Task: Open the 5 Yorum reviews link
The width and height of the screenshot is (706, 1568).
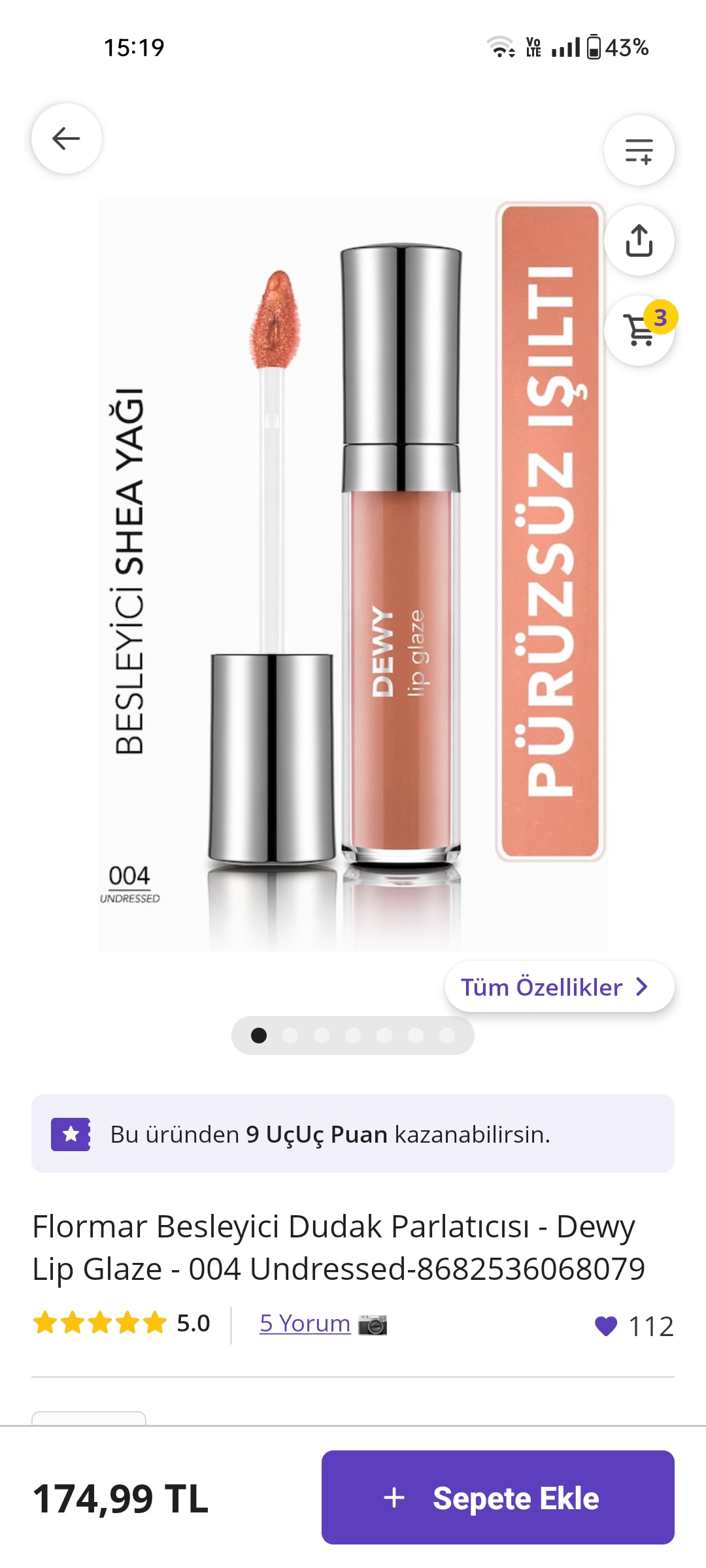Action: tap(305, 1324)
